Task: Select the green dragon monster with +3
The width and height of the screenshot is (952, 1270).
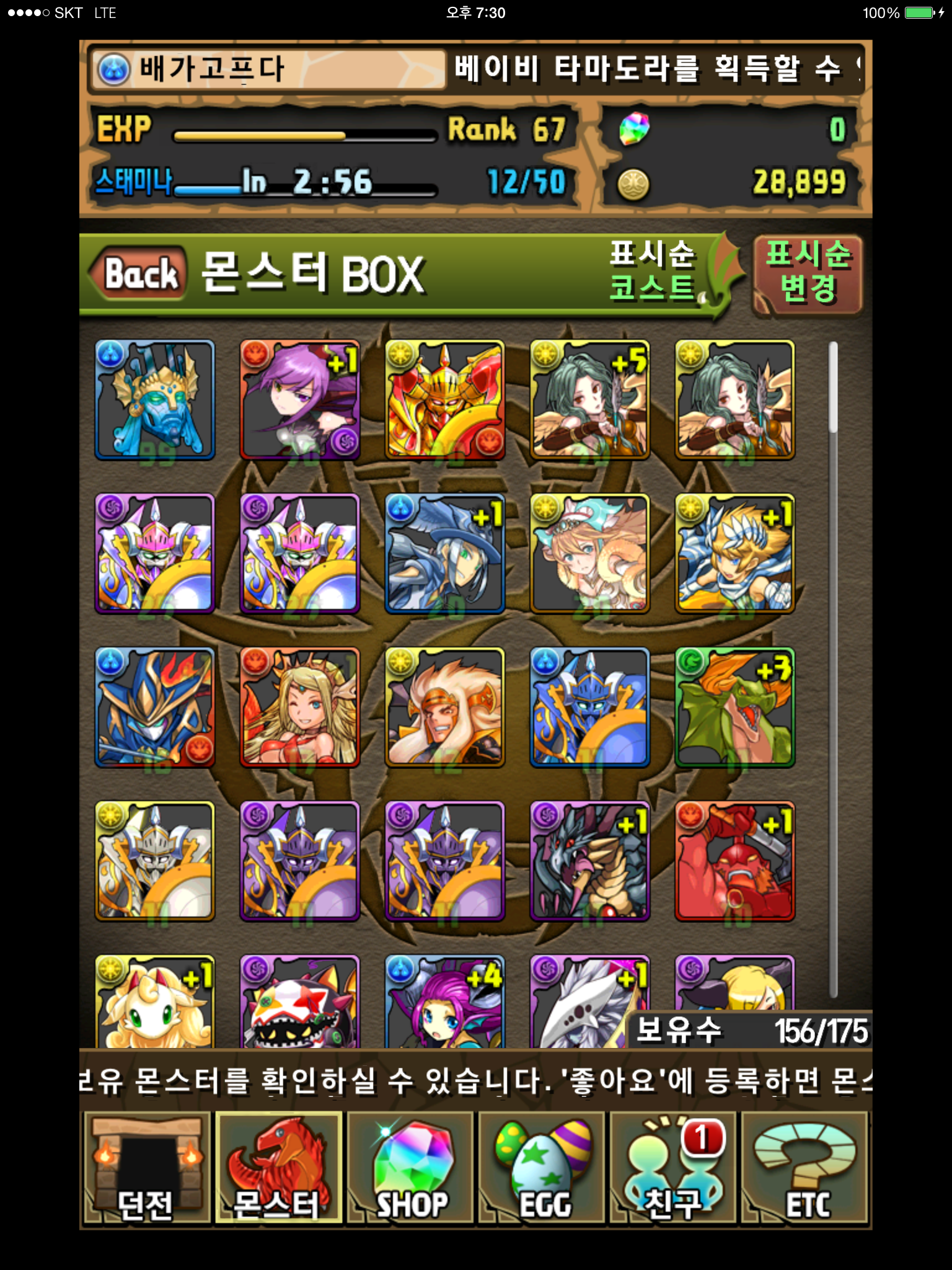Action: pos(735,708)
